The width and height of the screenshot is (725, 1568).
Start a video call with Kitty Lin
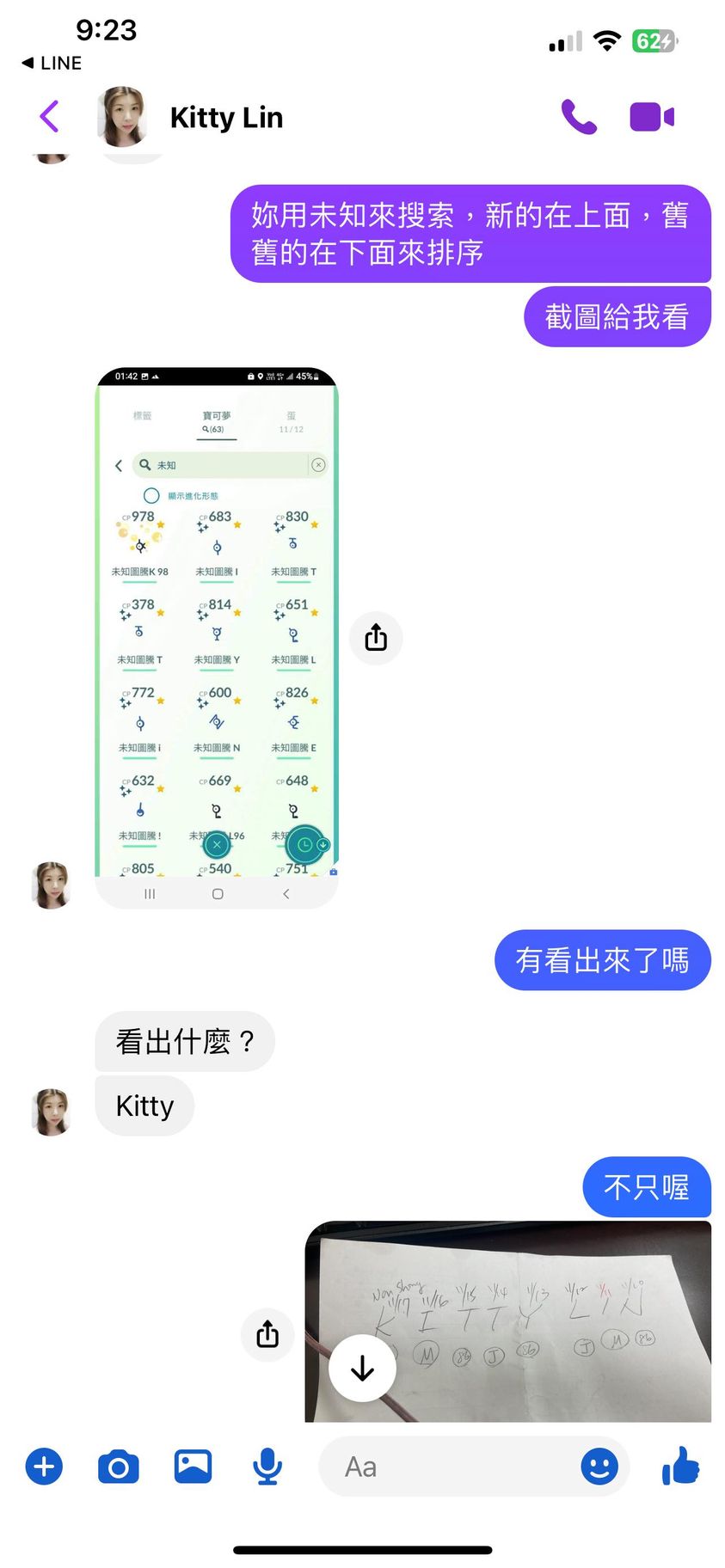[x=652, y=117]
